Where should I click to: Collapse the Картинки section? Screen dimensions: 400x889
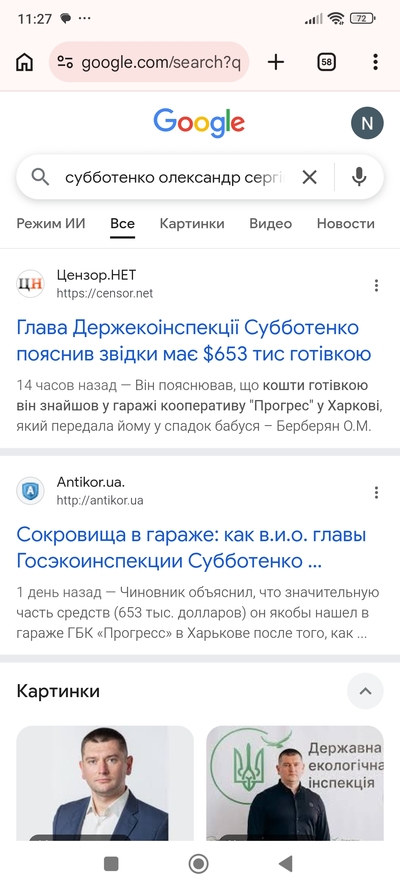pos(365,691)
